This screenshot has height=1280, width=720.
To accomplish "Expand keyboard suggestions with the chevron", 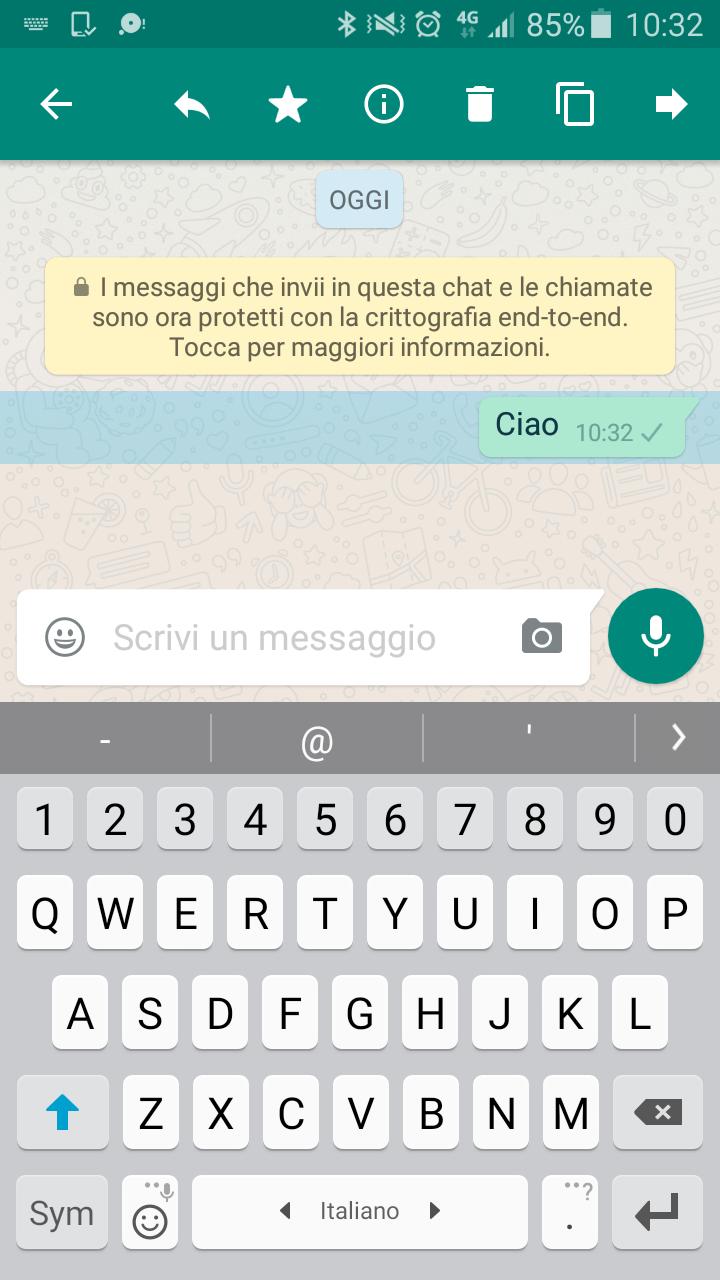I will tap(678, 738).
